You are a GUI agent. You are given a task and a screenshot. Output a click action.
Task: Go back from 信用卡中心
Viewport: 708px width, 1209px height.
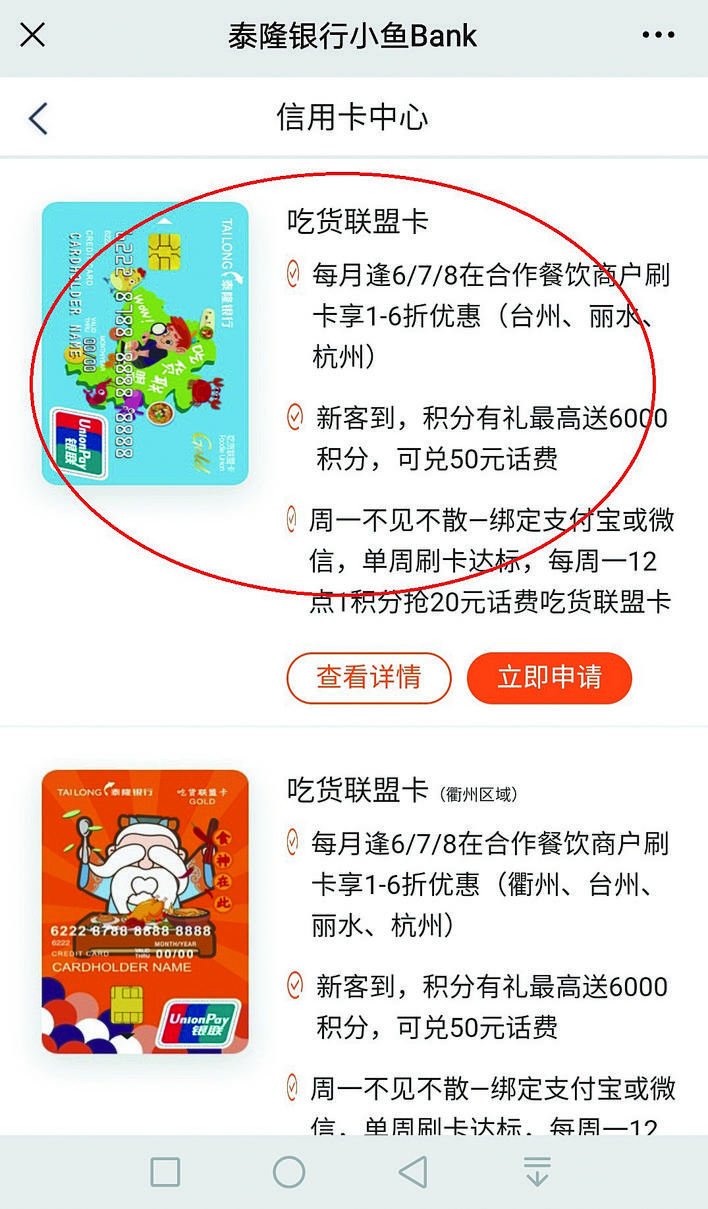[38, 118]
